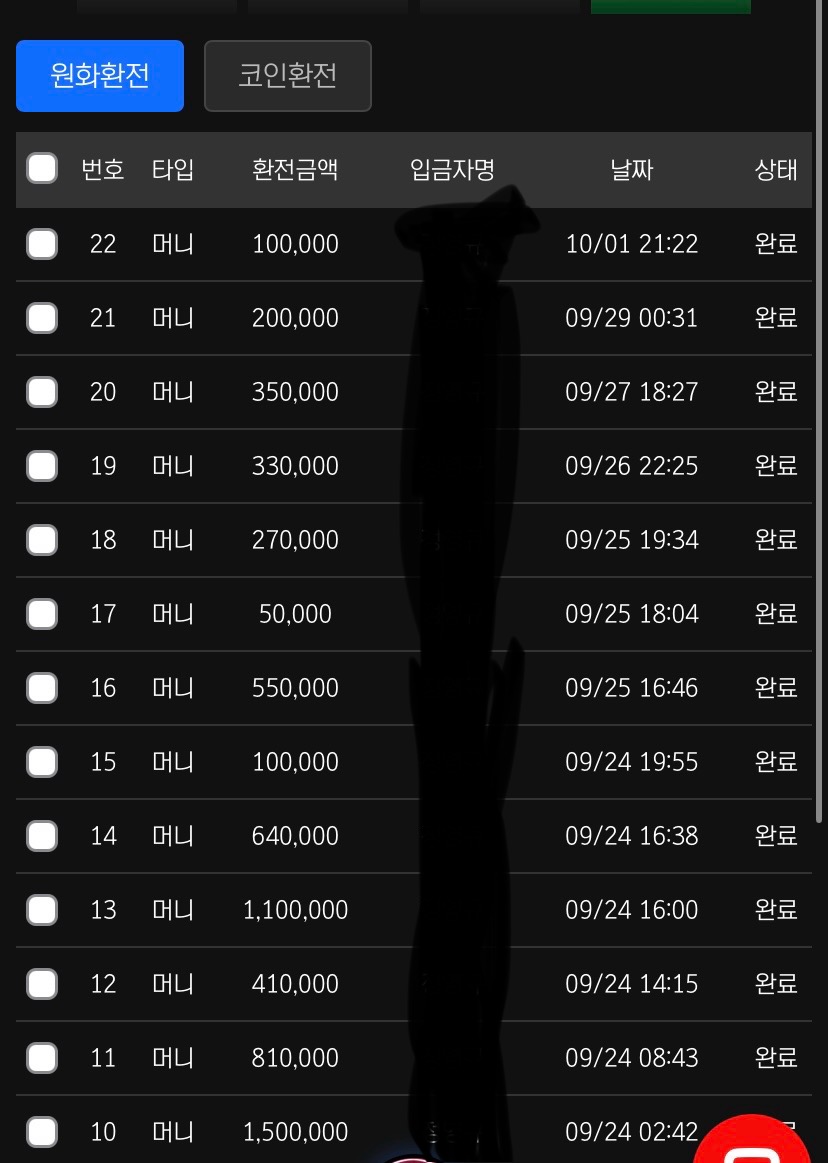The image size is (828, 1163).
Task: Select the checkbox for the 50,000 row
Action: point(42,614)
